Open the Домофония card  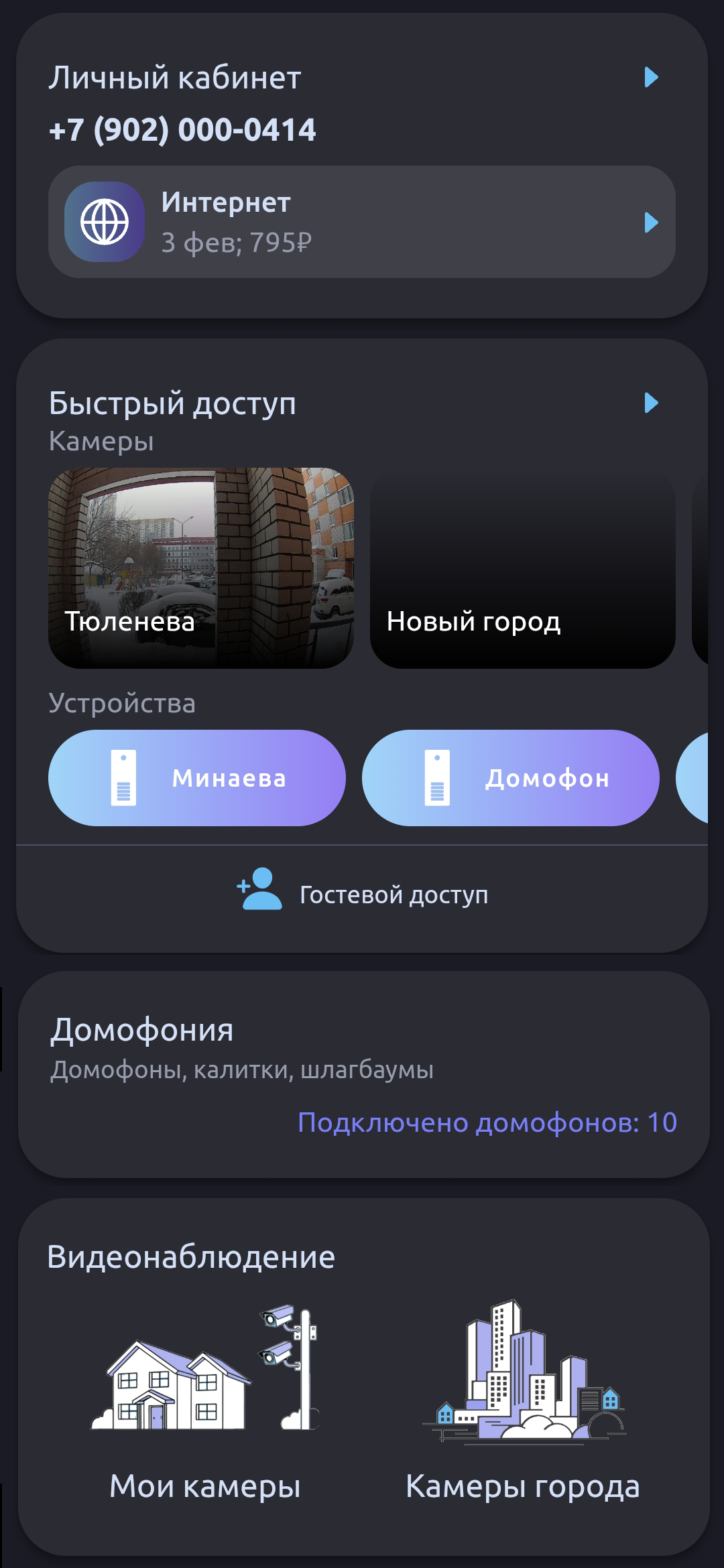pyautogui.click(x=363, y=1074)
